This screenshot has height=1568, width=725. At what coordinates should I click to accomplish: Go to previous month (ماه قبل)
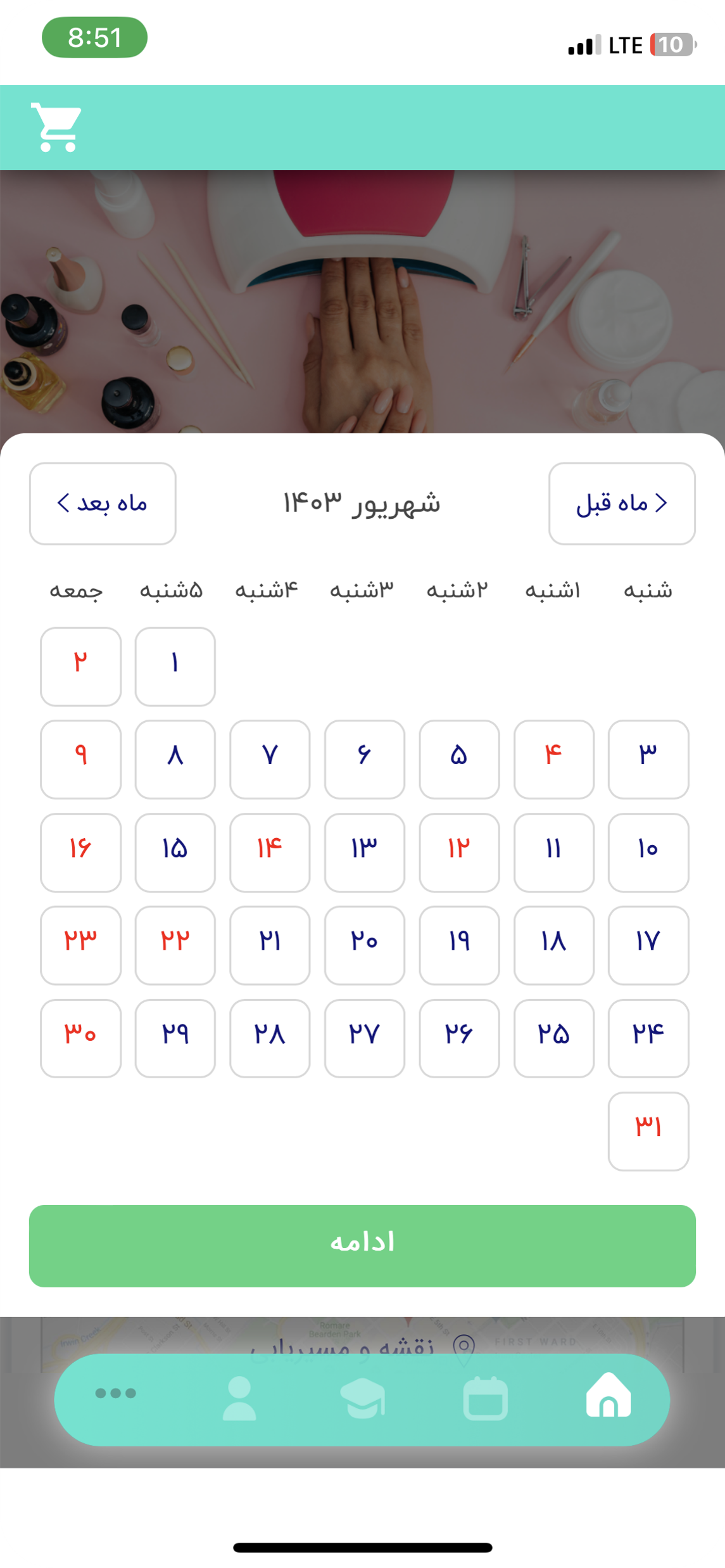click(x=622, y=504)
